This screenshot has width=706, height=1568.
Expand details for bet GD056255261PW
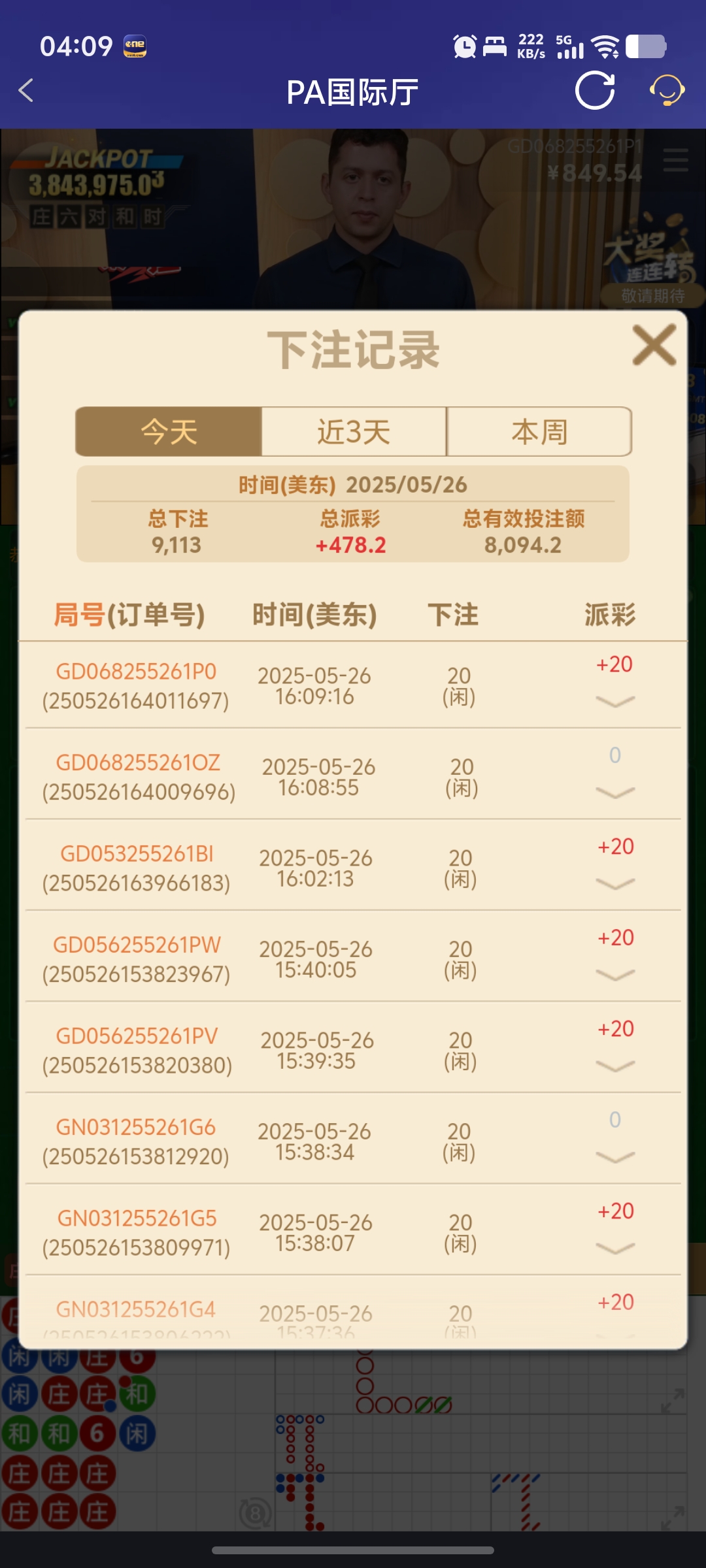(x=615, y=975)
